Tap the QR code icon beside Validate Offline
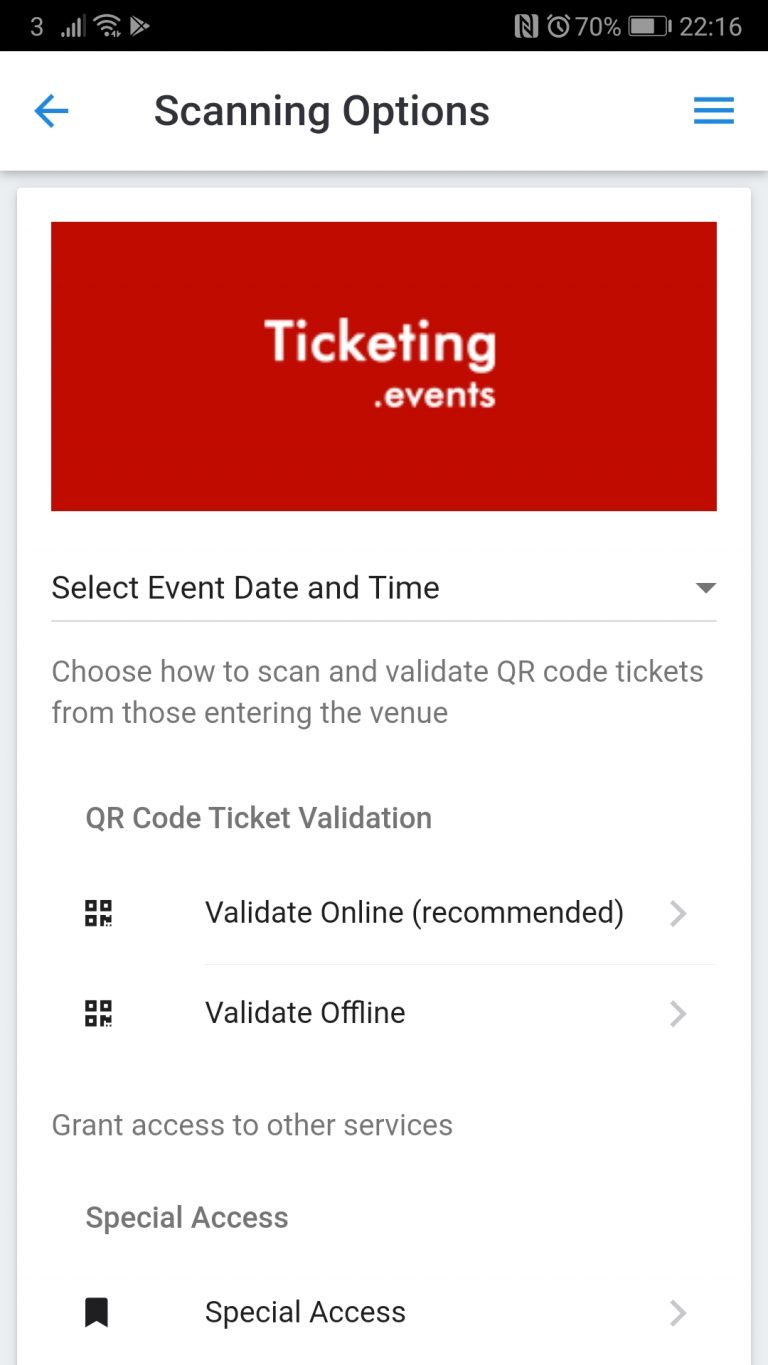 (97, 1013)
